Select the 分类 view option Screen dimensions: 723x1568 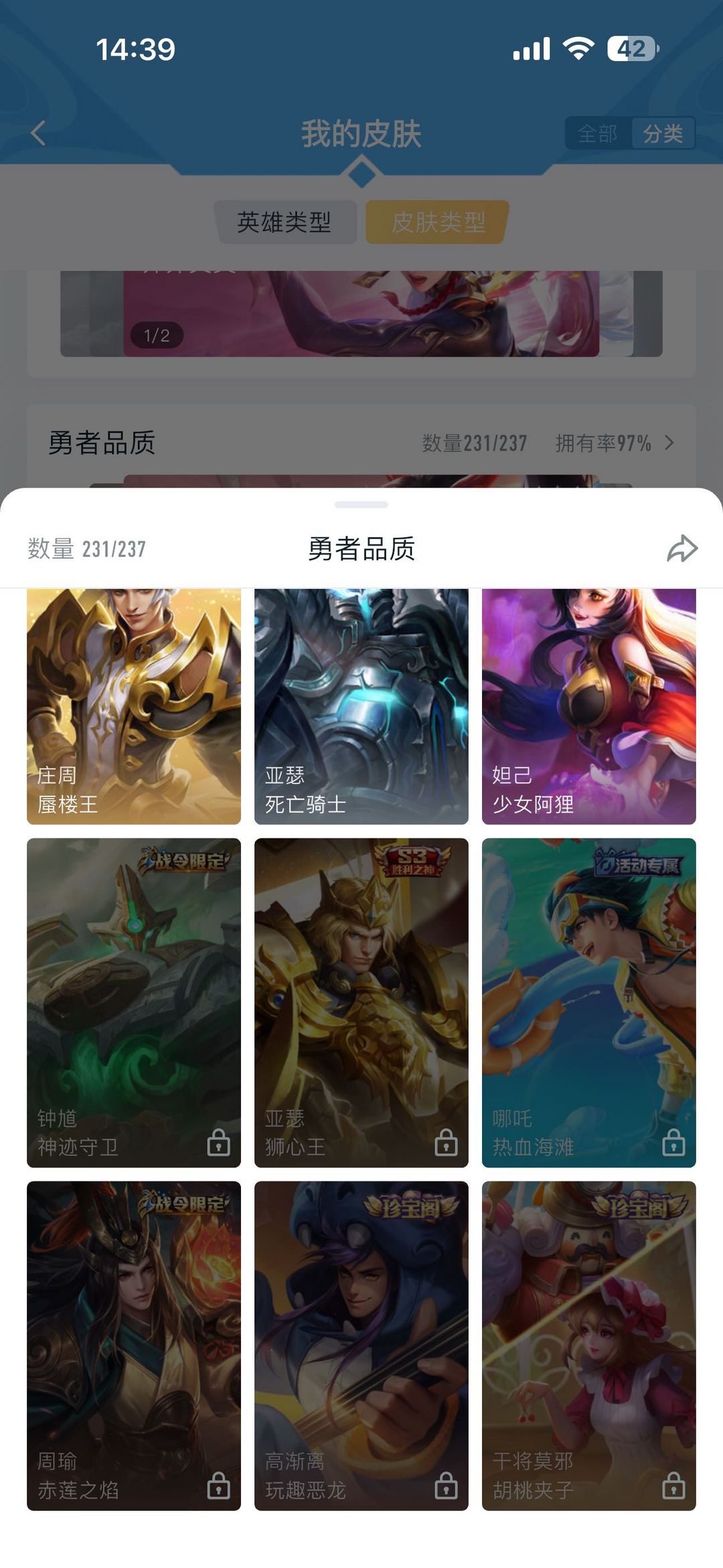click(663, 134)
